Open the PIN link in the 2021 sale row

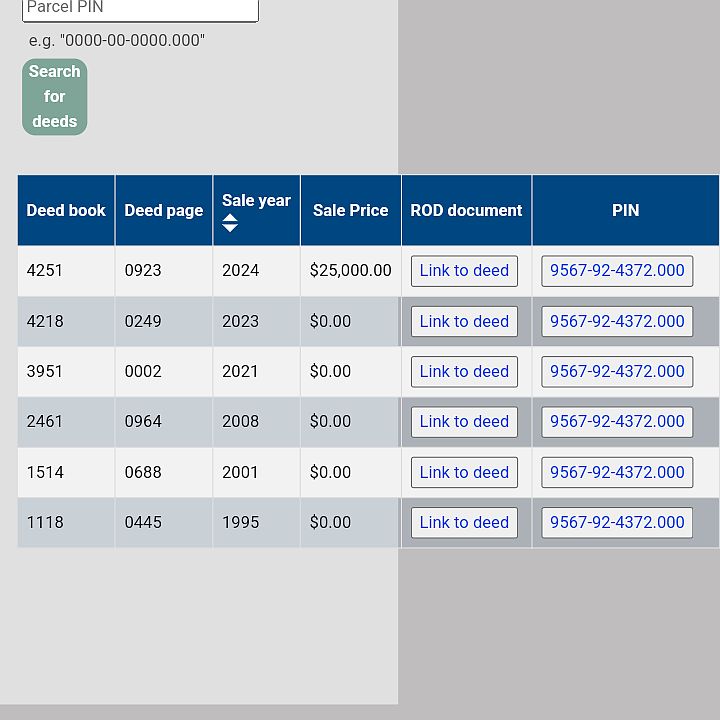click(x=617, y=371)
